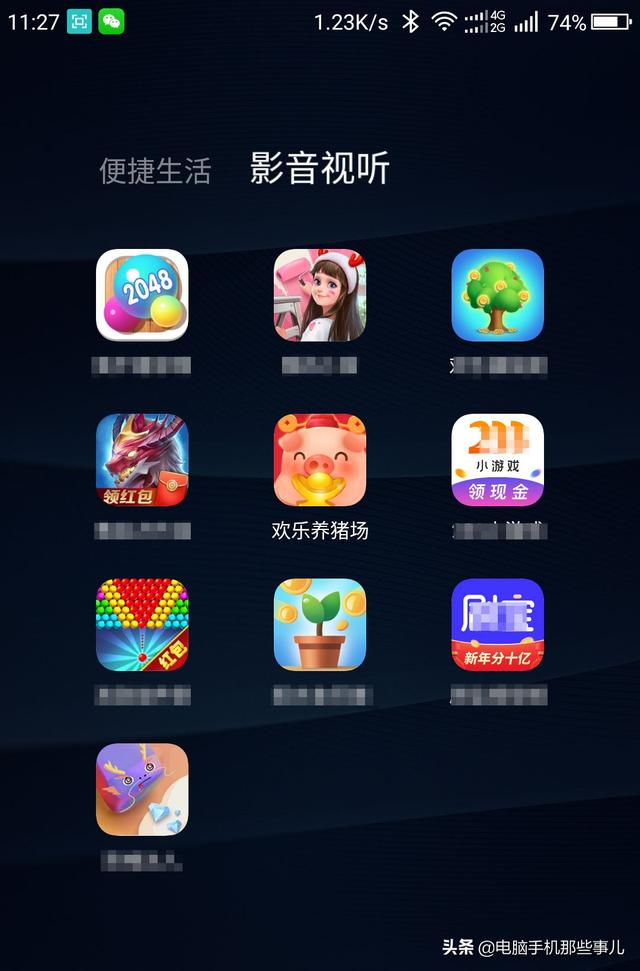Launch the dragon 领红包 game

pos(142,460)
